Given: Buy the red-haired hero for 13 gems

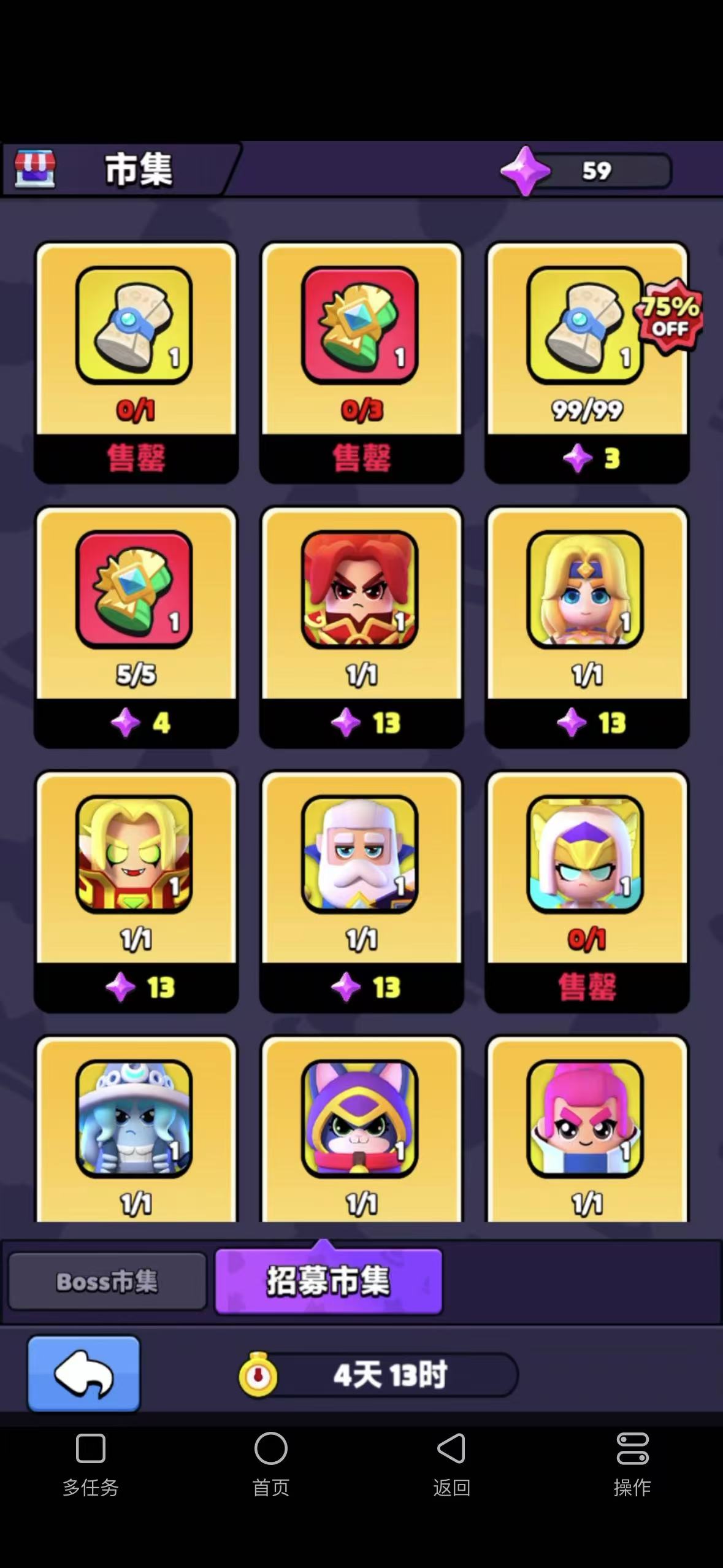Looking at the screenshot, I should (x=361, y=723).
